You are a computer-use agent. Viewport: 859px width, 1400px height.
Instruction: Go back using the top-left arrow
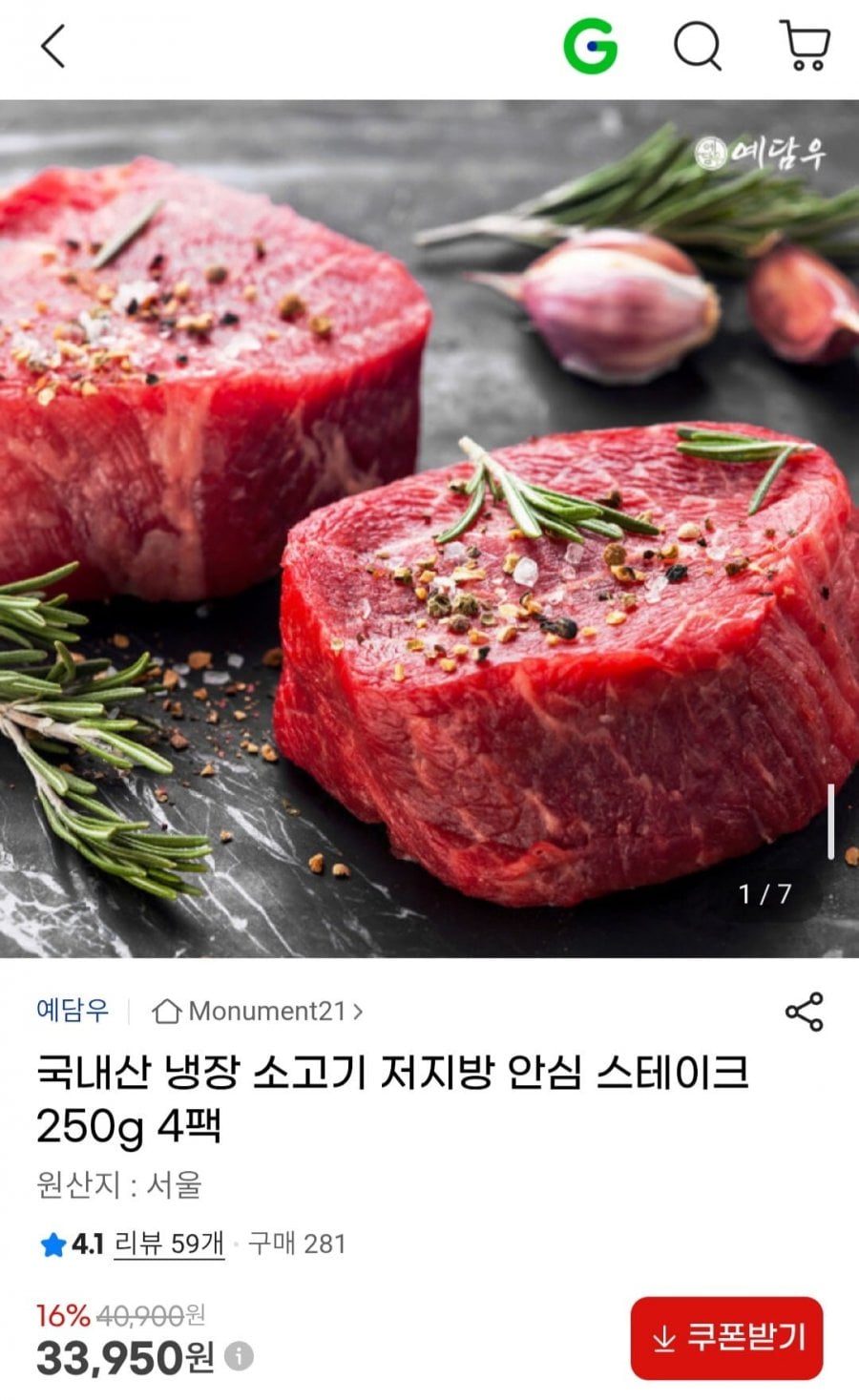coord(53,46)
